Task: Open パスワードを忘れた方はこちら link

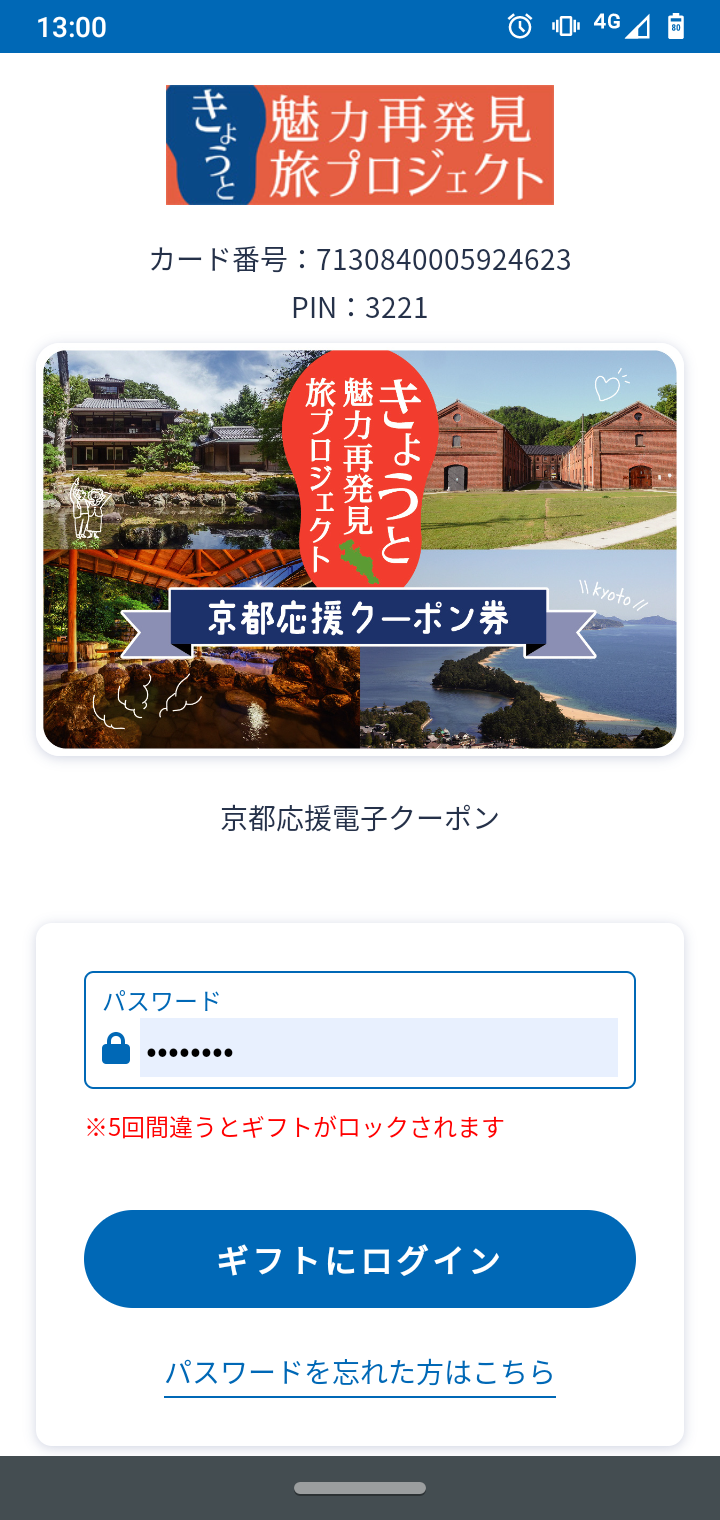Action: [360, 1371]
